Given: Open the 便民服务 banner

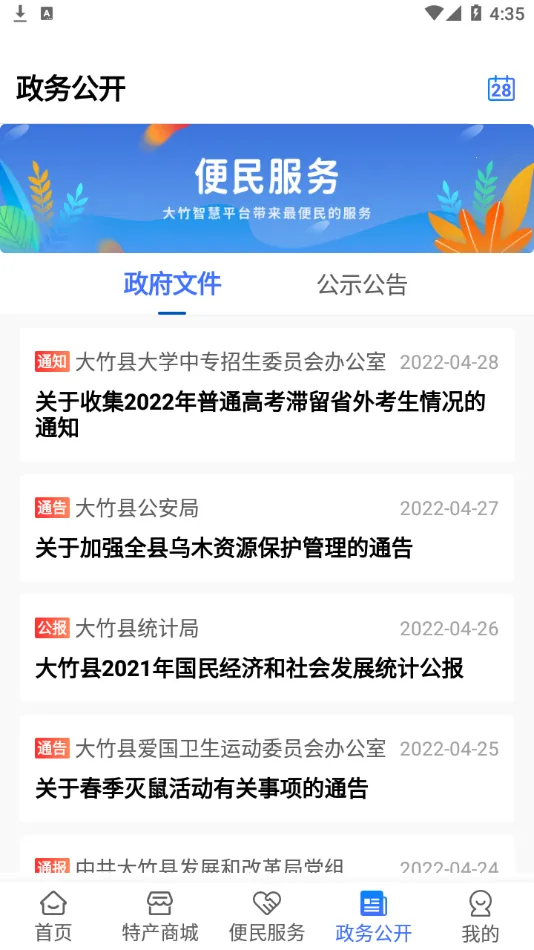Looking at the screenshot, I should pyautogui.click(x=267, y=188).
